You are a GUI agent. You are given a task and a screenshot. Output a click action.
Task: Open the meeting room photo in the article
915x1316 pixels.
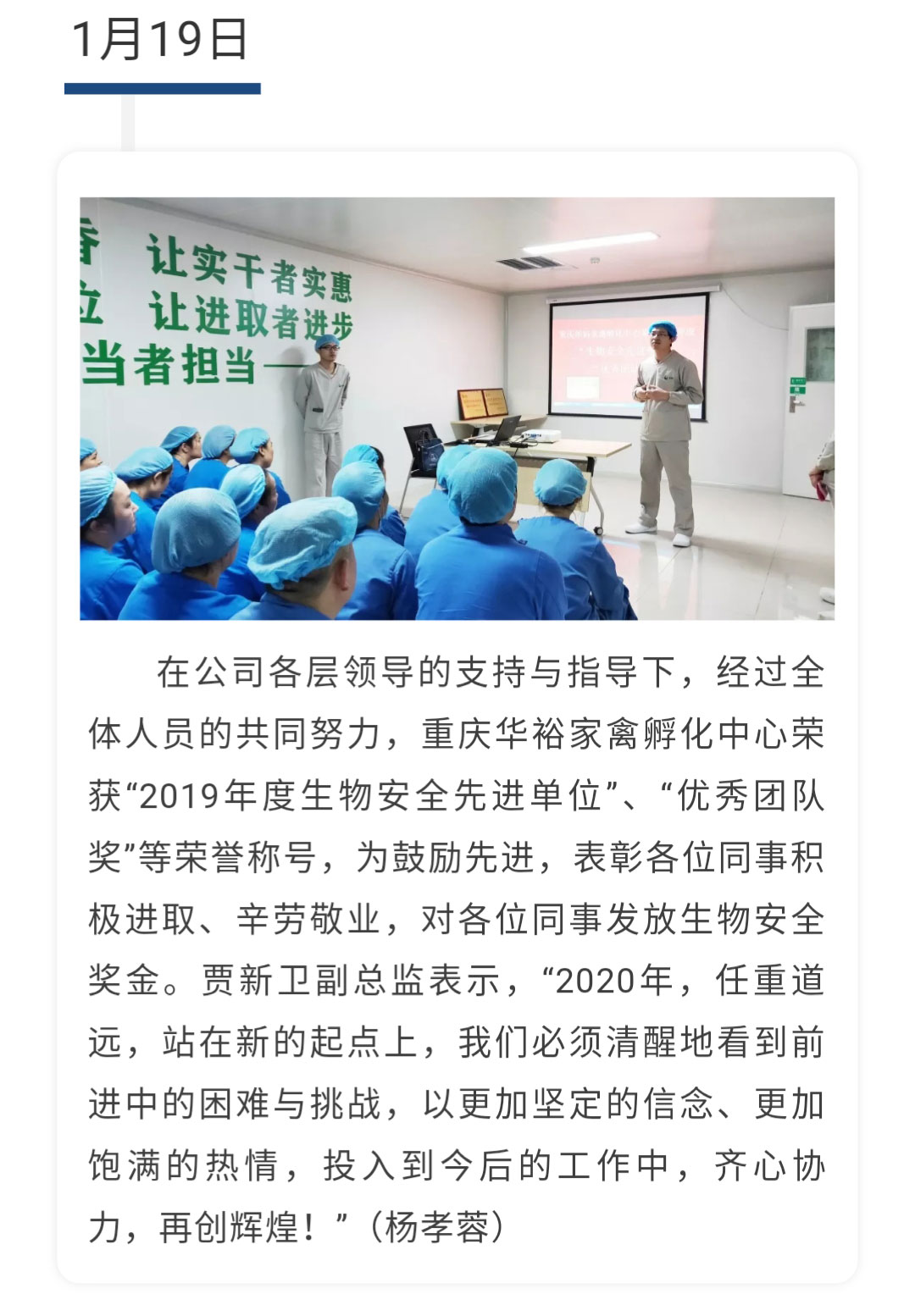(x=457, y=408)
